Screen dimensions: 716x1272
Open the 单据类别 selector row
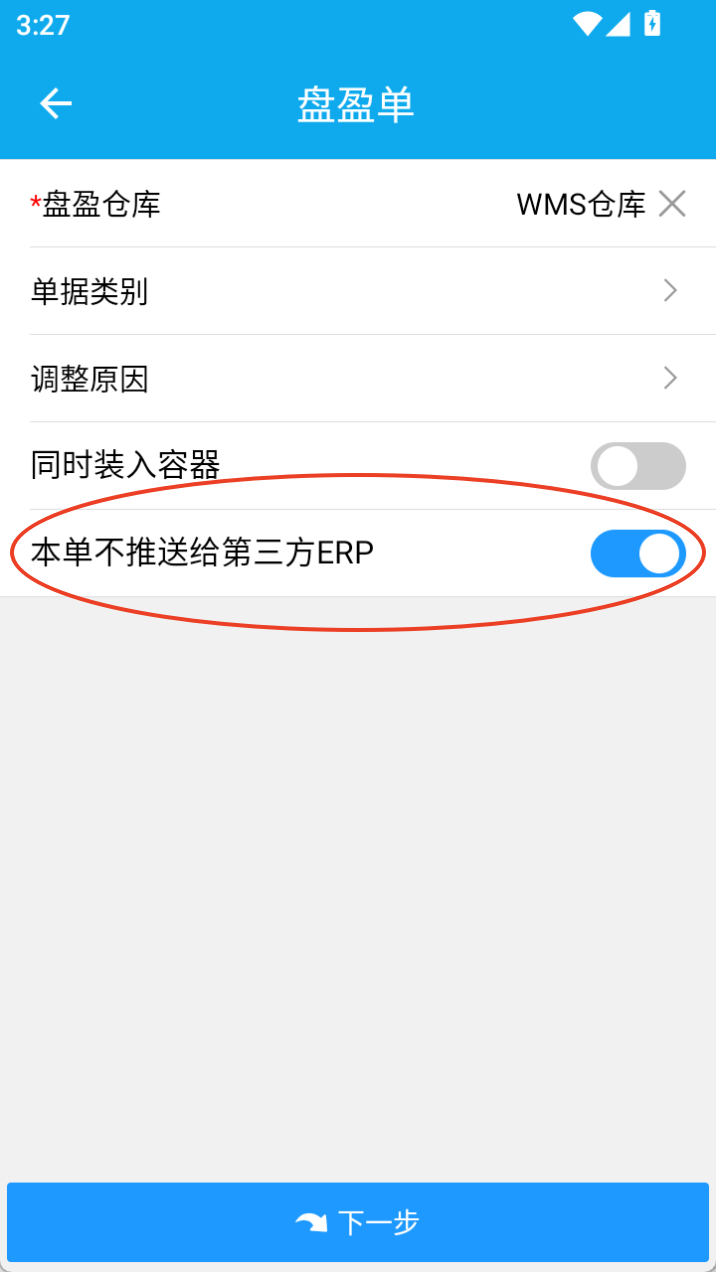tap(358, 291)
